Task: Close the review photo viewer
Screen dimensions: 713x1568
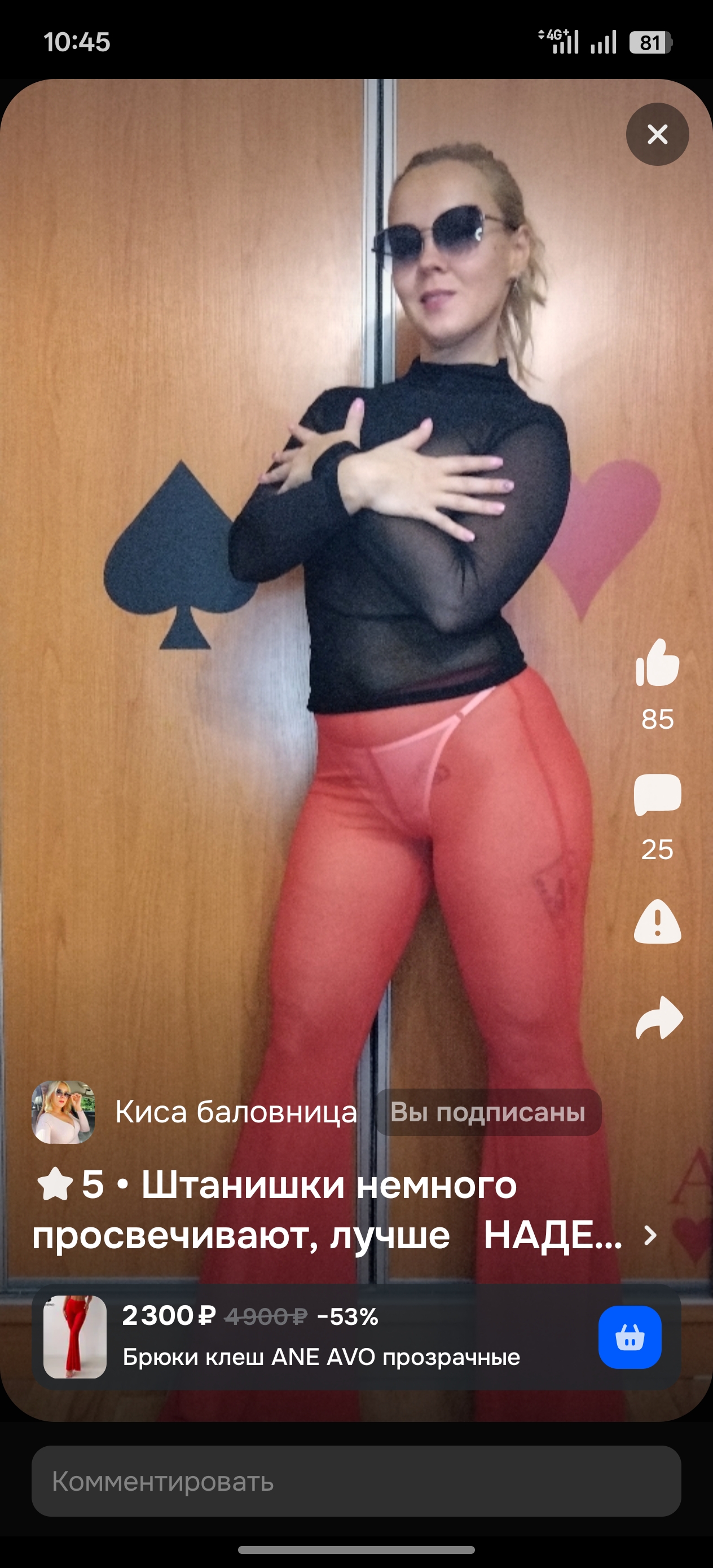Action: click(x=657, y=134)
